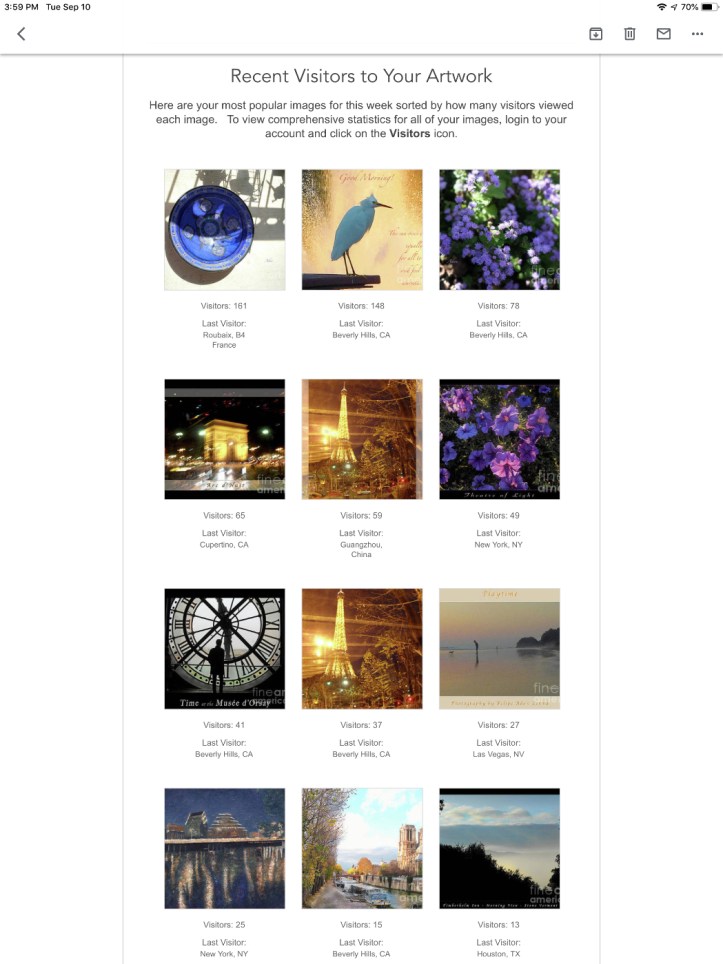The height and width of the screenshot is (964, 723).
Task: Open the Eiffel Tower image with 37 visitors
Action: click(362, 649)
